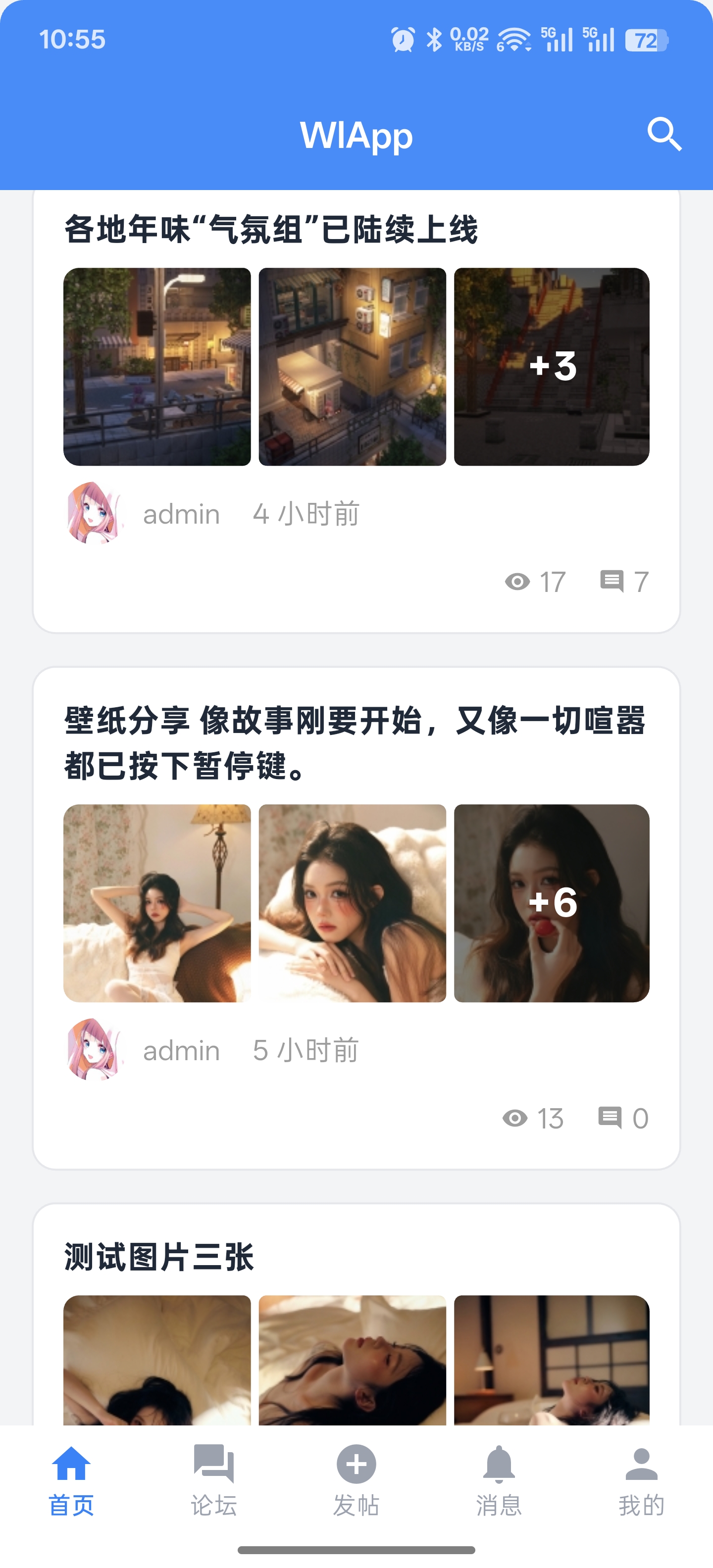Open comments on the 气氛组 post
Image resolution: width=713 pixels, height=1568 pixels.
click(623, 582)
